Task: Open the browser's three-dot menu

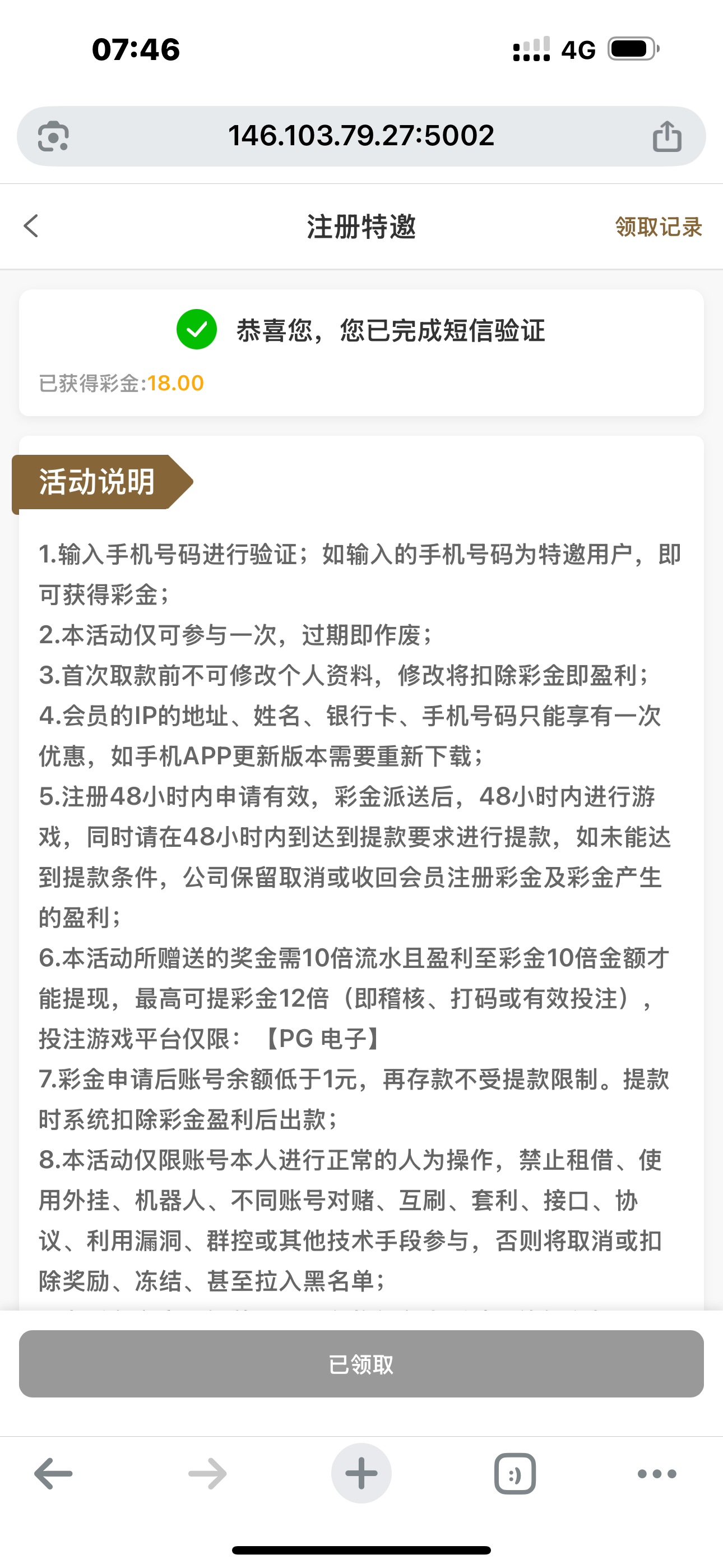Action: (657, 1474)
